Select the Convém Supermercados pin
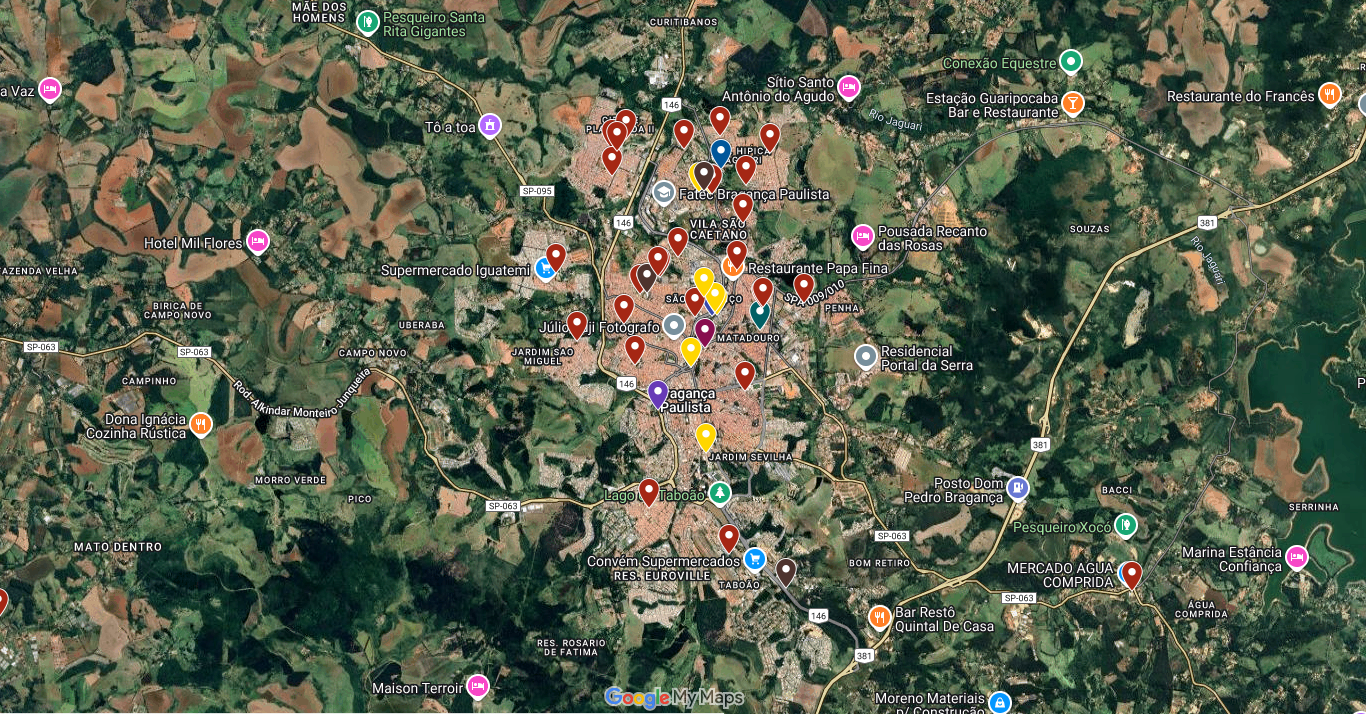1366x714 pixels. tap(755, 559)
